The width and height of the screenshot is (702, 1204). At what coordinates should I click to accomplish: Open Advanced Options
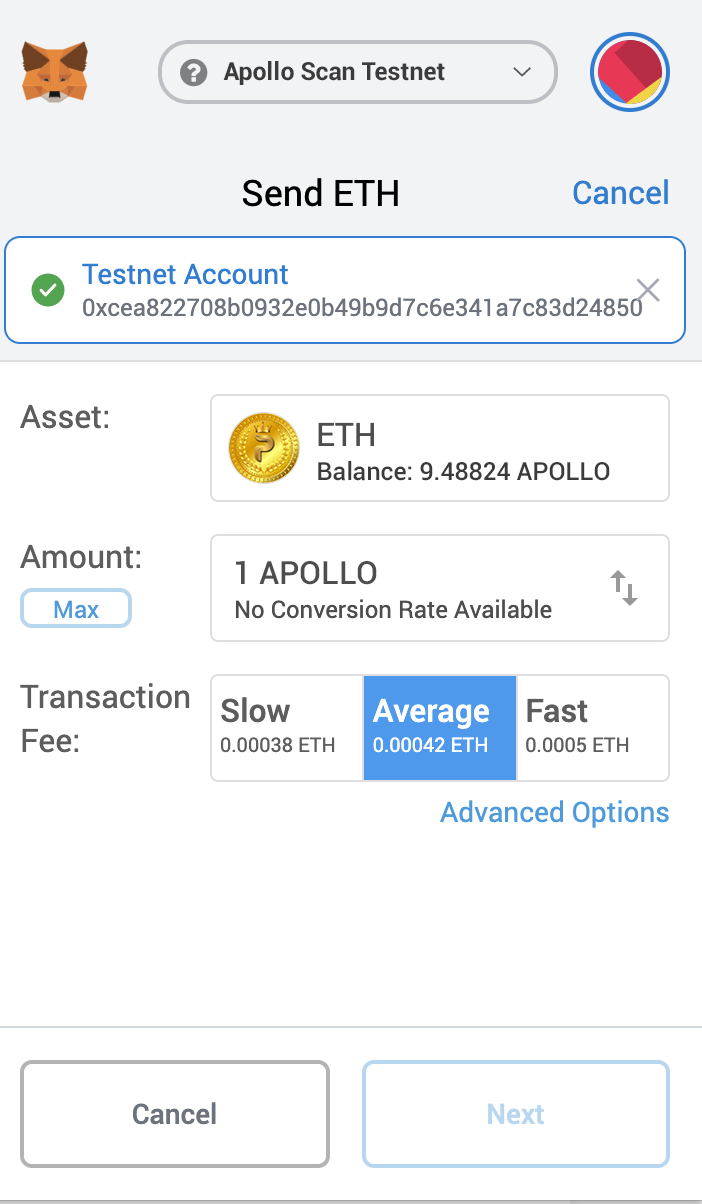pos(554,812)
